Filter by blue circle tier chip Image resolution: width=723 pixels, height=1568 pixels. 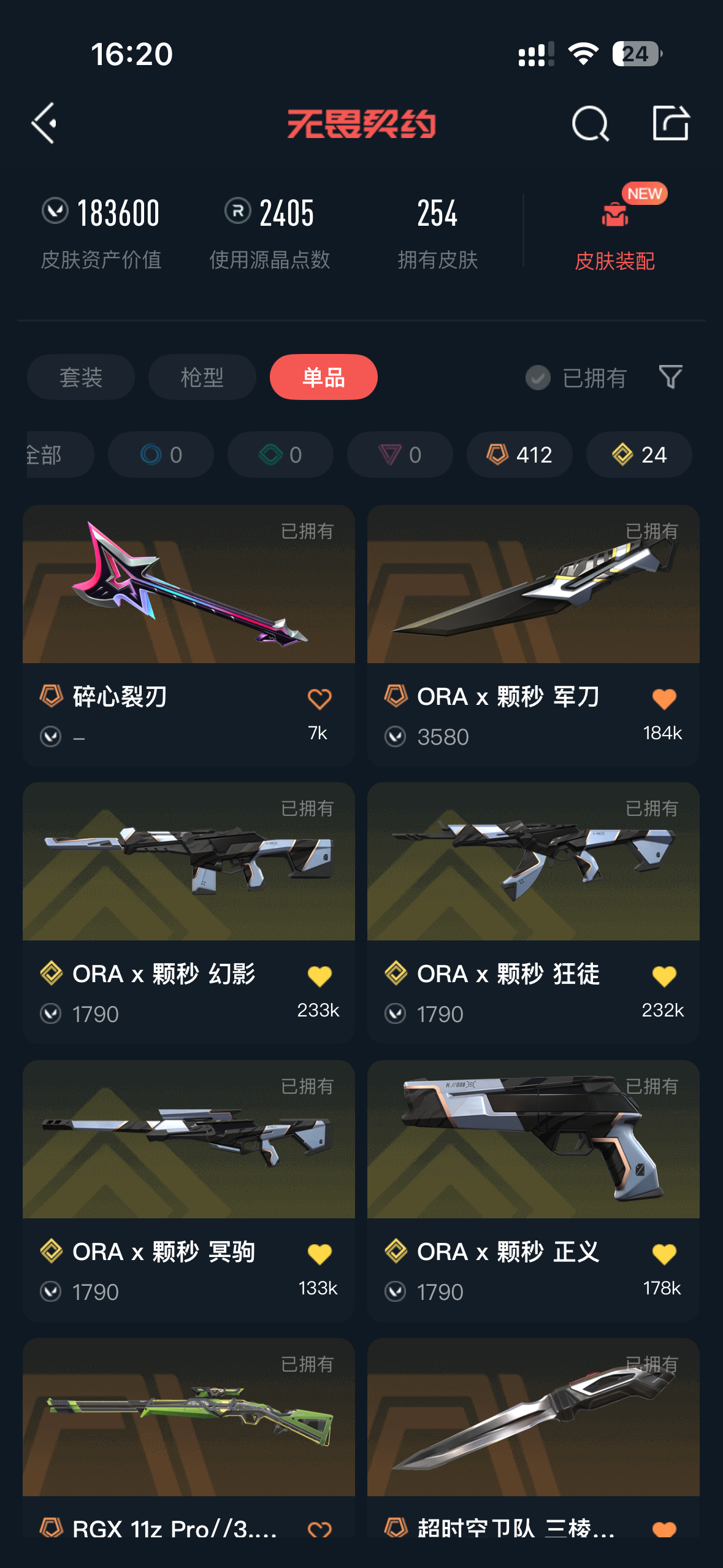coord(161,455)
